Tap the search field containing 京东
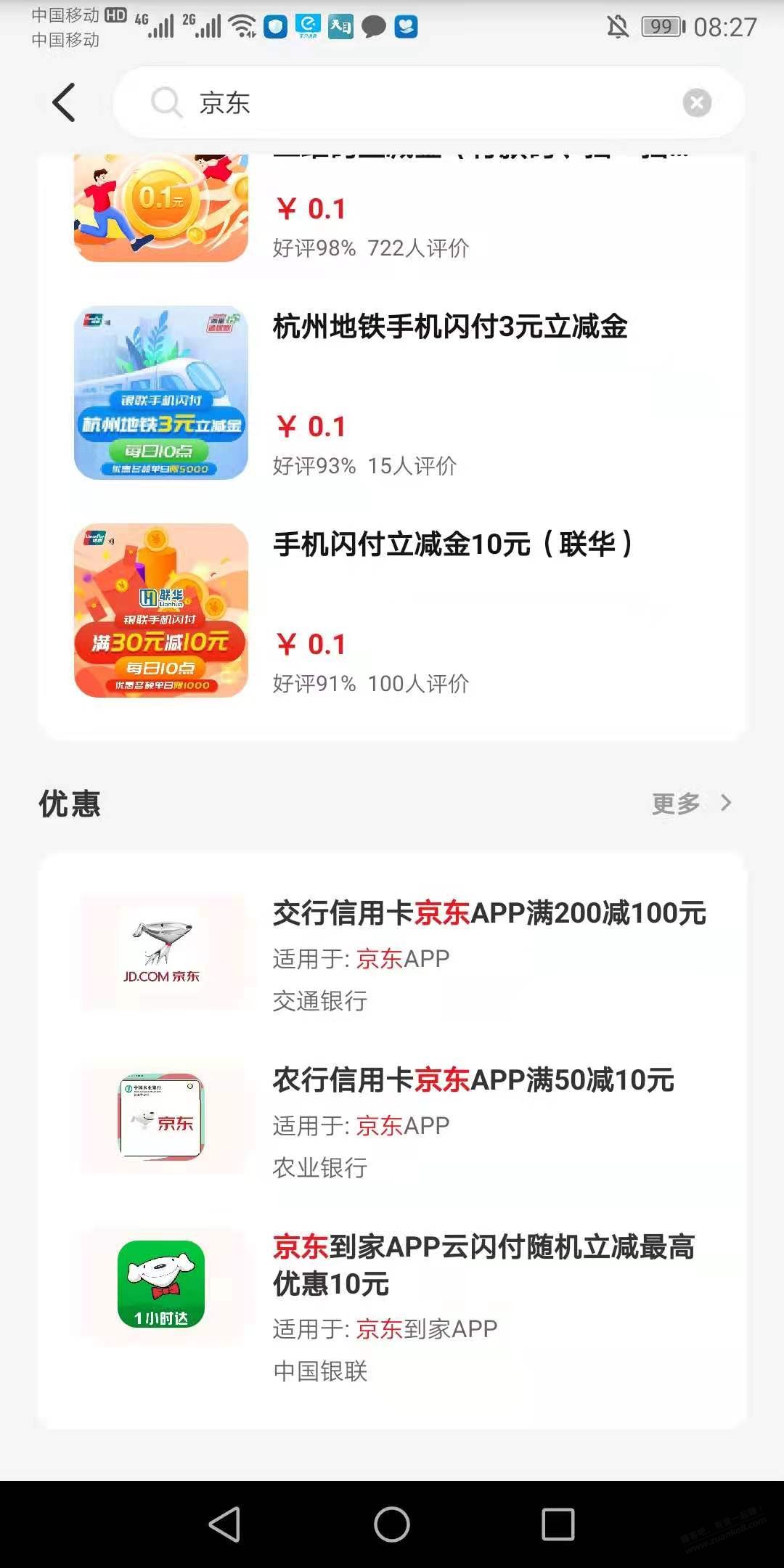 (407, 102)
